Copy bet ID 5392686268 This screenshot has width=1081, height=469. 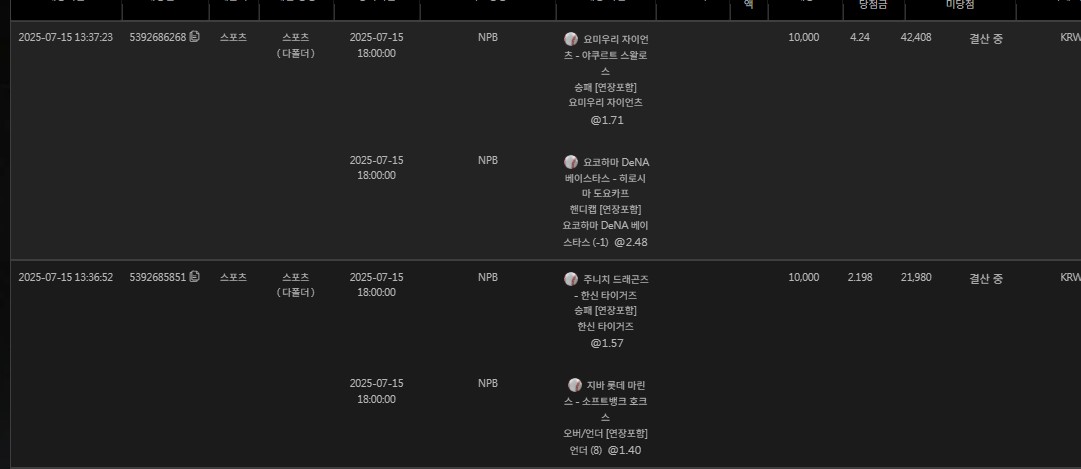[194, 37]
